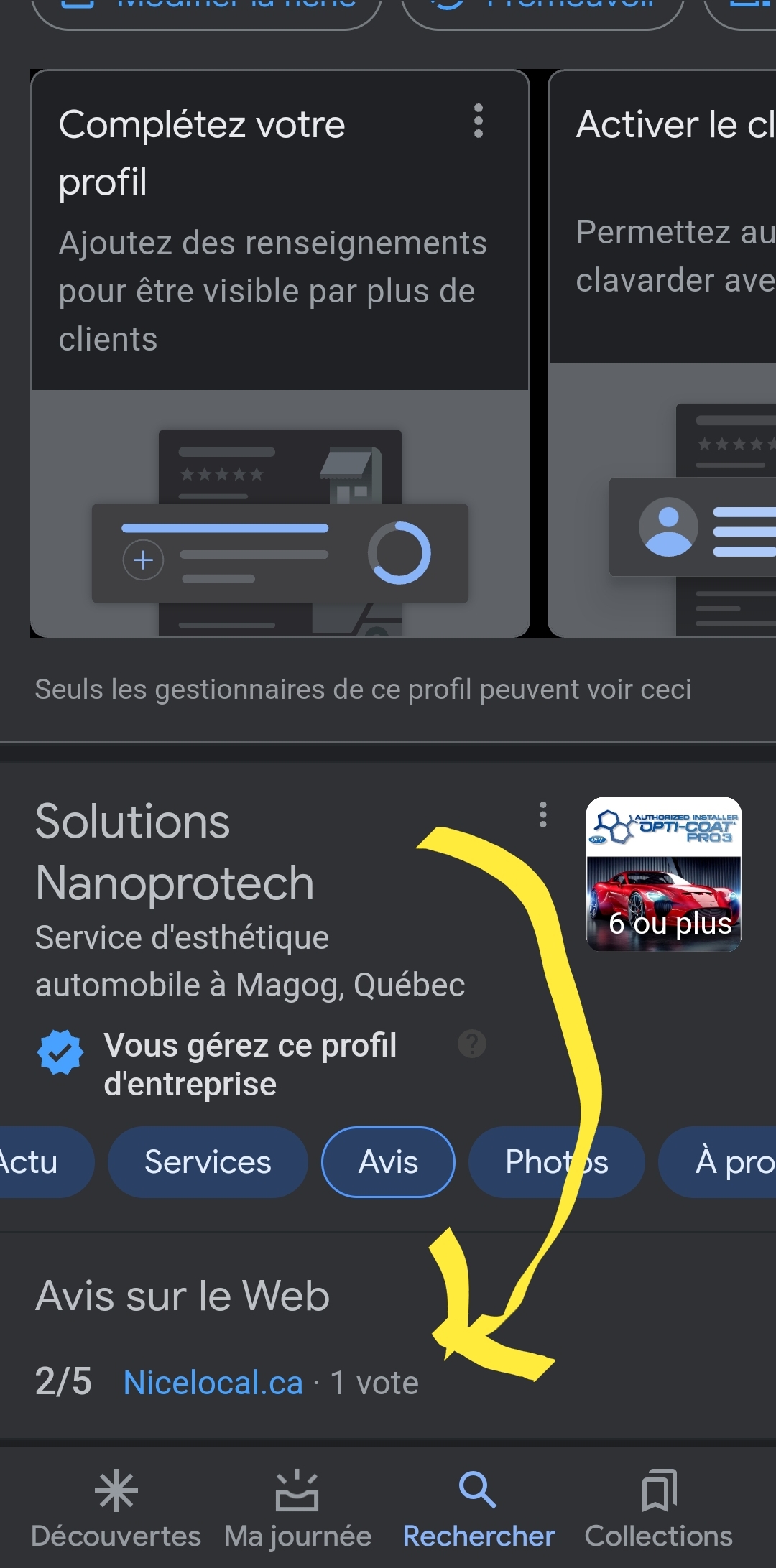Tap the Promouvoir button
Viewport: 776px width, 1568px height.
[x=542, y=10]
